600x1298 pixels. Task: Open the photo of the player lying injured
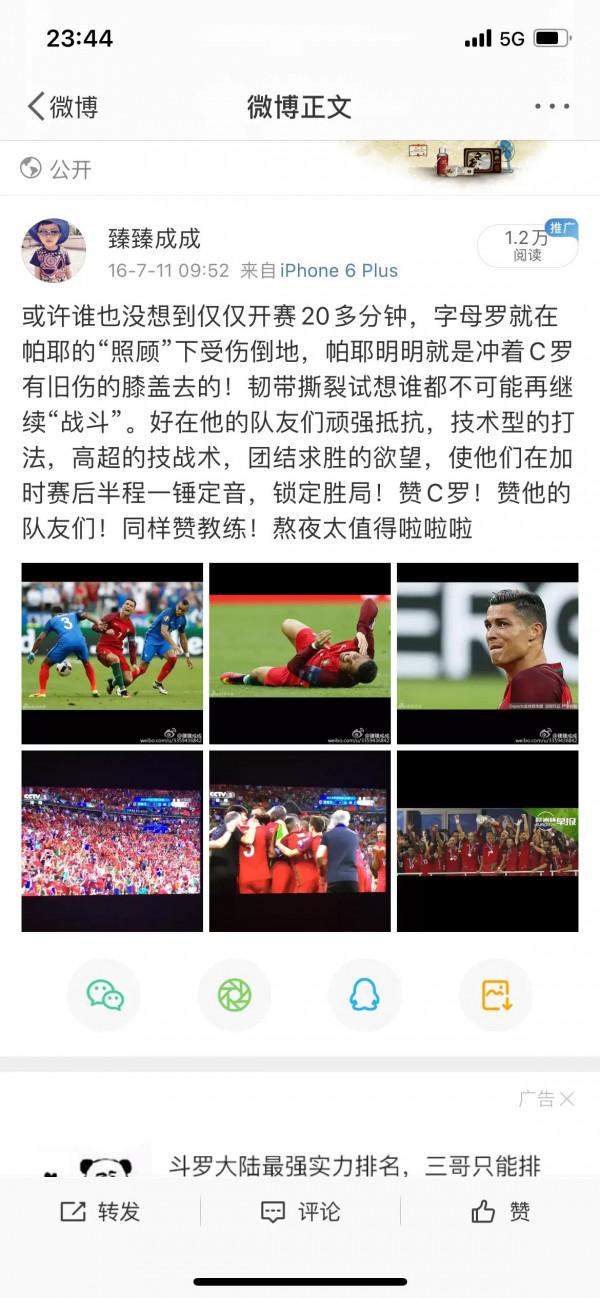[299, 653]
